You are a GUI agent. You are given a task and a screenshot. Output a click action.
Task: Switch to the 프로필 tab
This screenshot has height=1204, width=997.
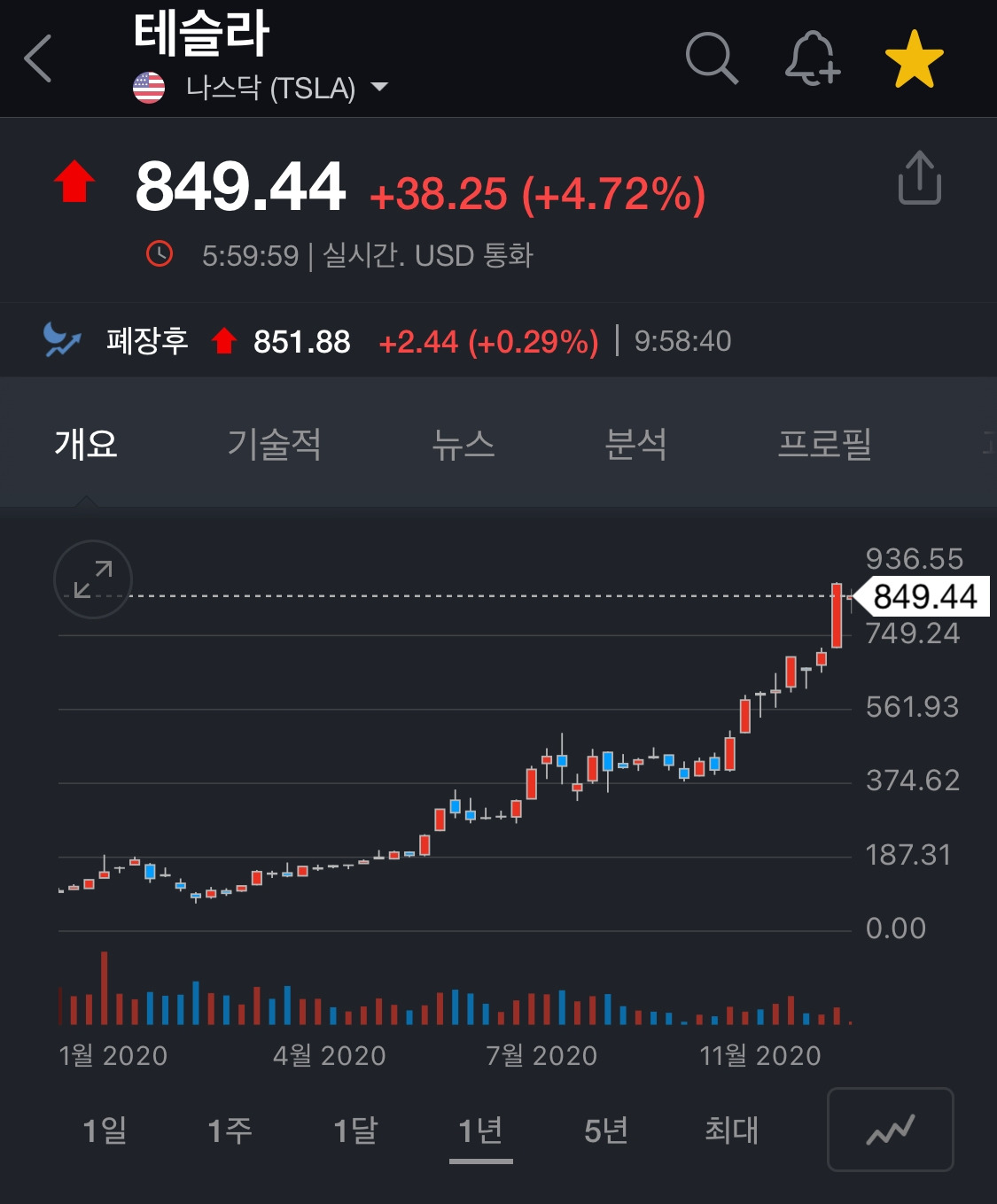824,443
